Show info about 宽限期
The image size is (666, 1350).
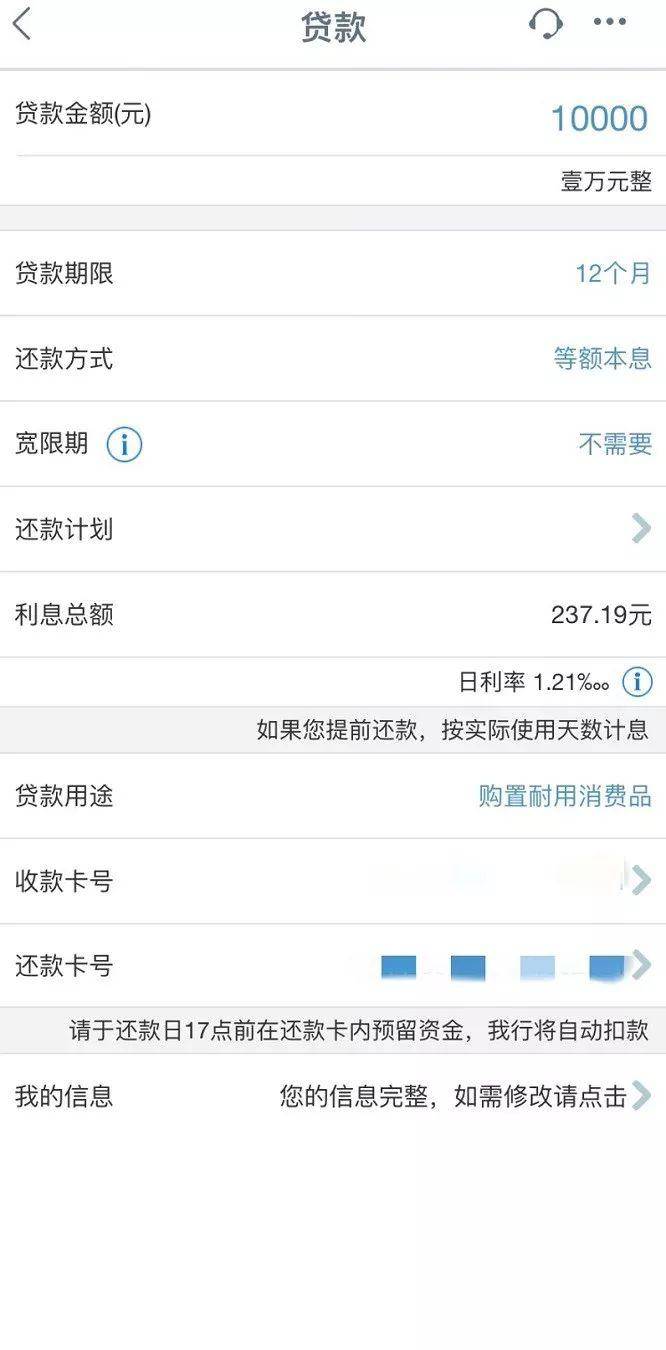[x=124, y=444]
